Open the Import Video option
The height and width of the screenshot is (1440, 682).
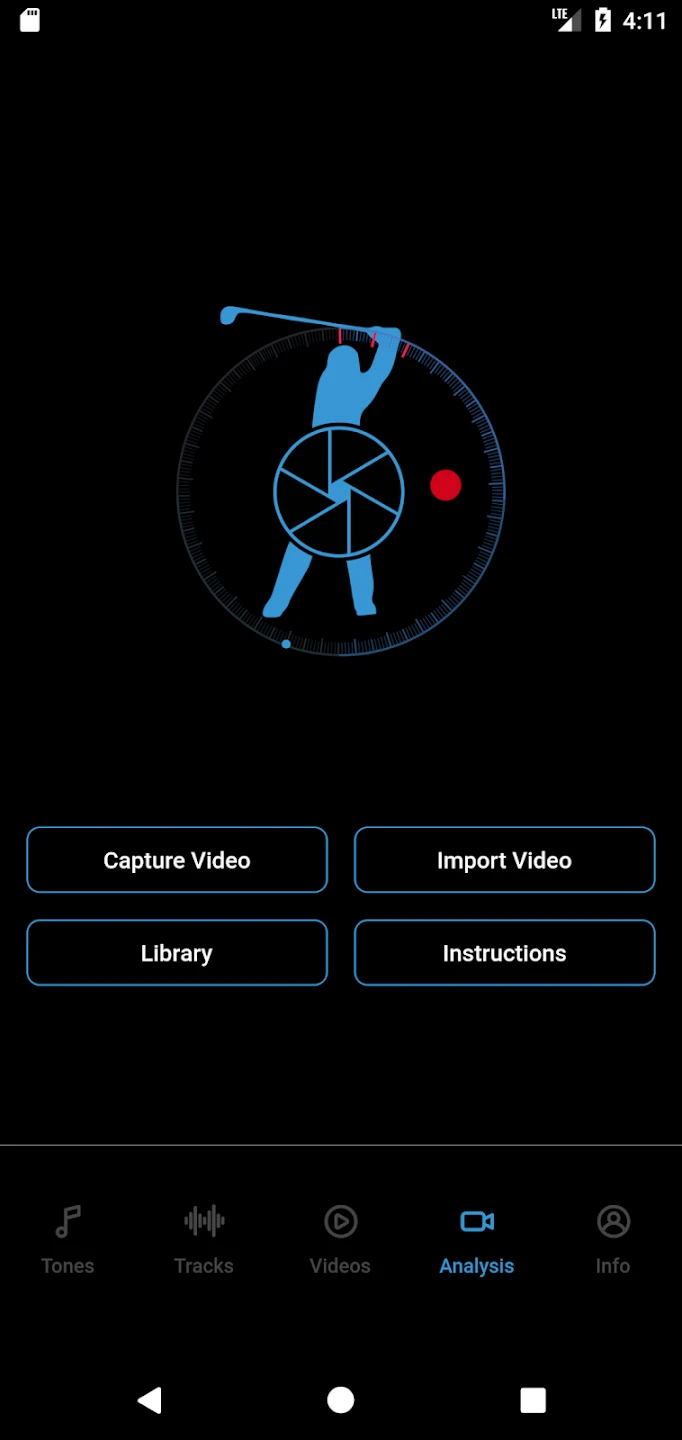504,860
